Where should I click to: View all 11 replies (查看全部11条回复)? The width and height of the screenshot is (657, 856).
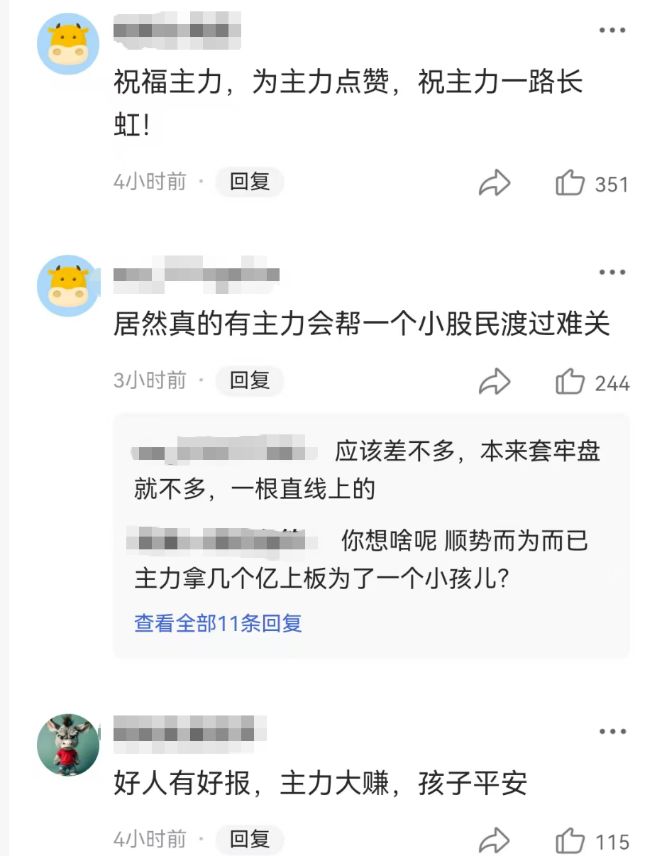click(218, 623)
